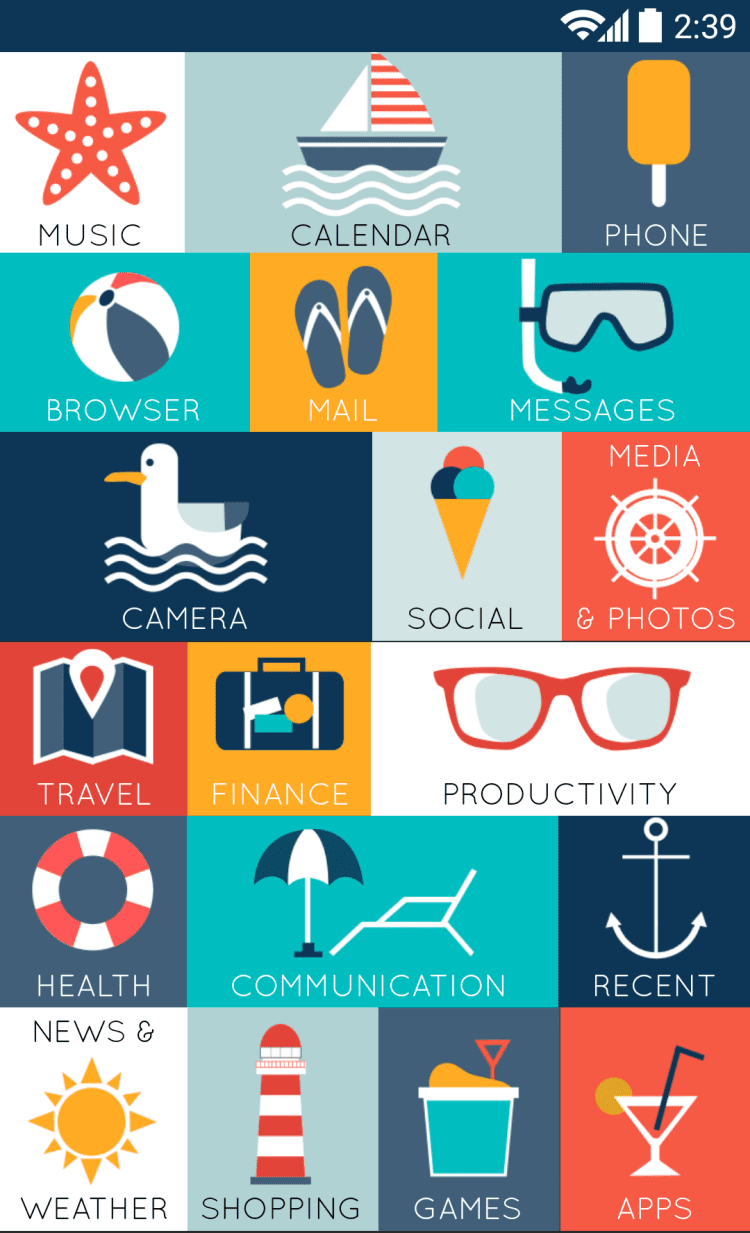The width and height of the screenshot is (750, 1233).
Task: Show the Recent tile
Action: click(x=654, y=911)
